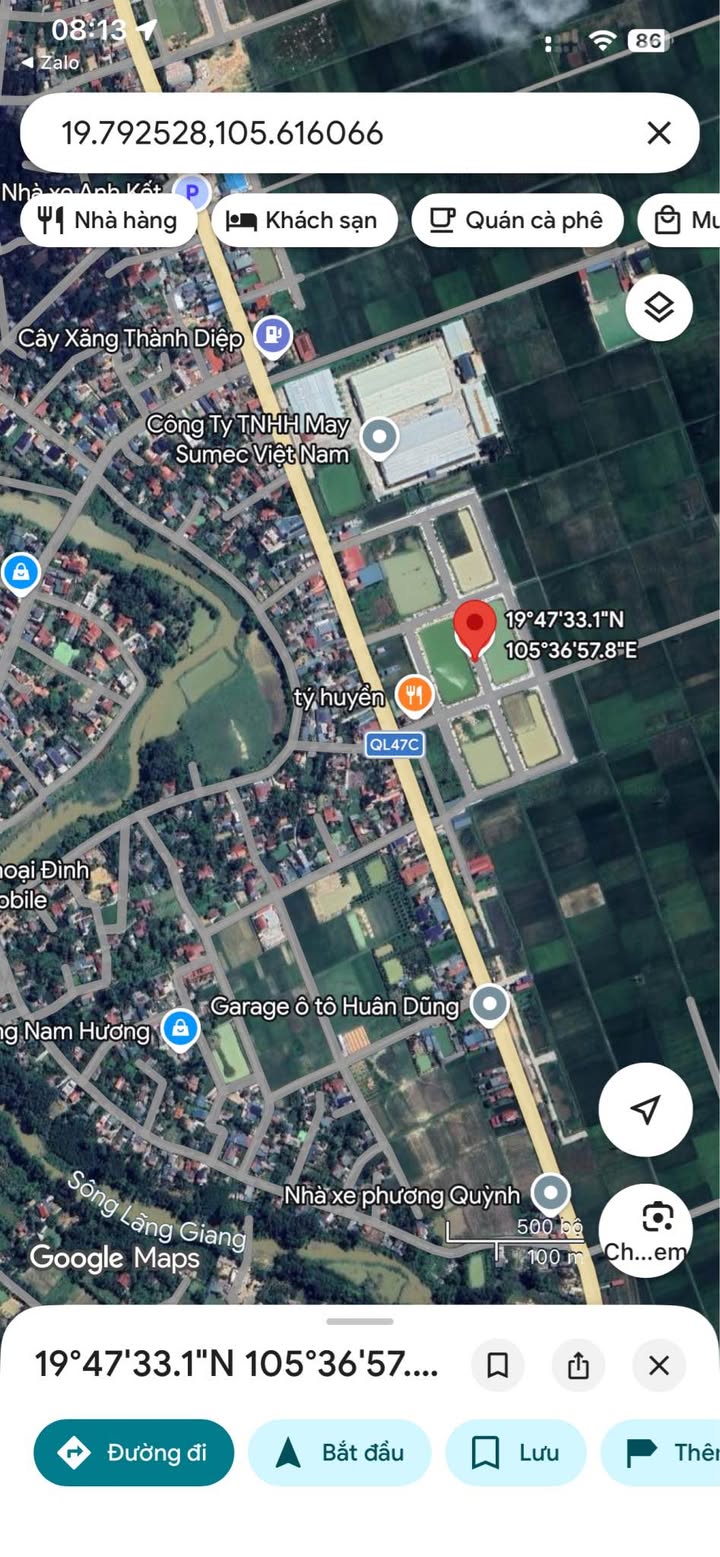Start navigation with Bắt đầu
This screenshot has height=1557, width=720.
tap(339, 1452)
